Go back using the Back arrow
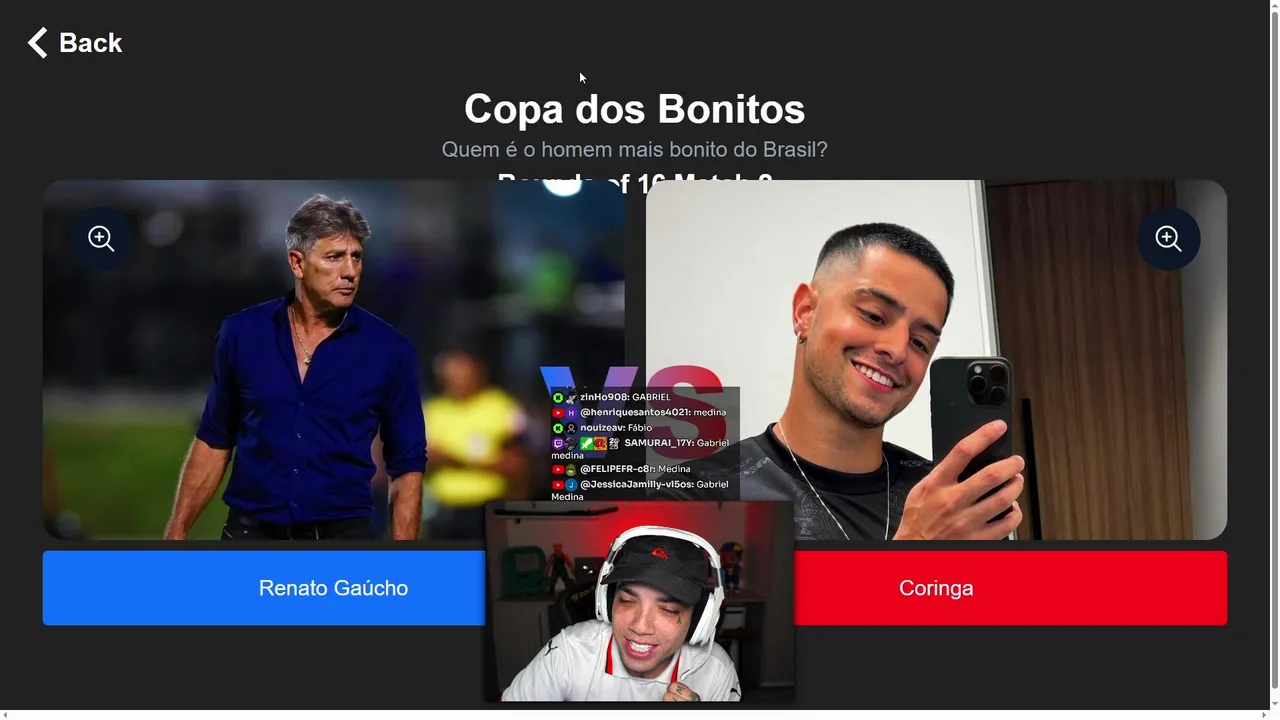Image resolution: width=1280 pixels, height=720 pixels. tap(74, 43)
